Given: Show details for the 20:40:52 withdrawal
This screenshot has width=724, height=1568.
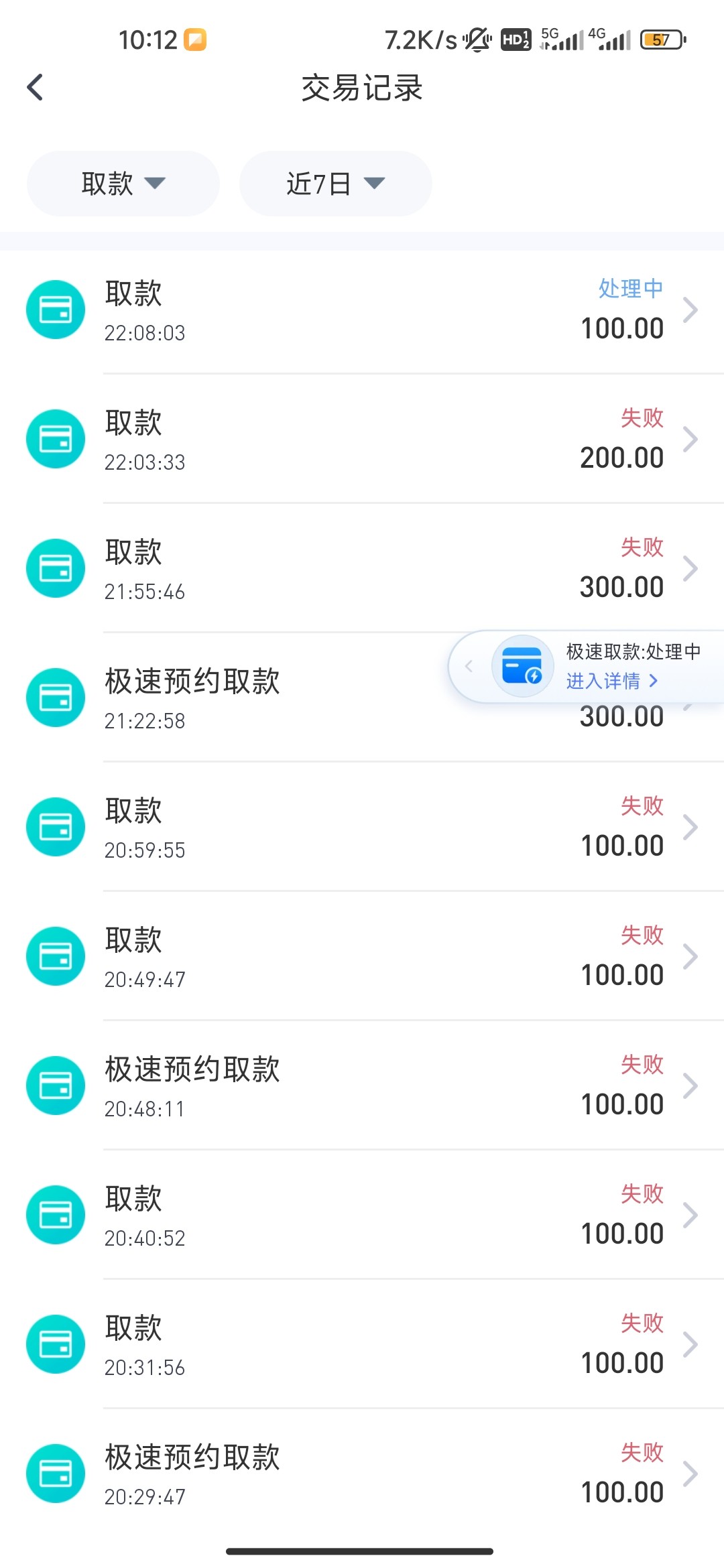Looking at the screenshot, I should 362,1216.
